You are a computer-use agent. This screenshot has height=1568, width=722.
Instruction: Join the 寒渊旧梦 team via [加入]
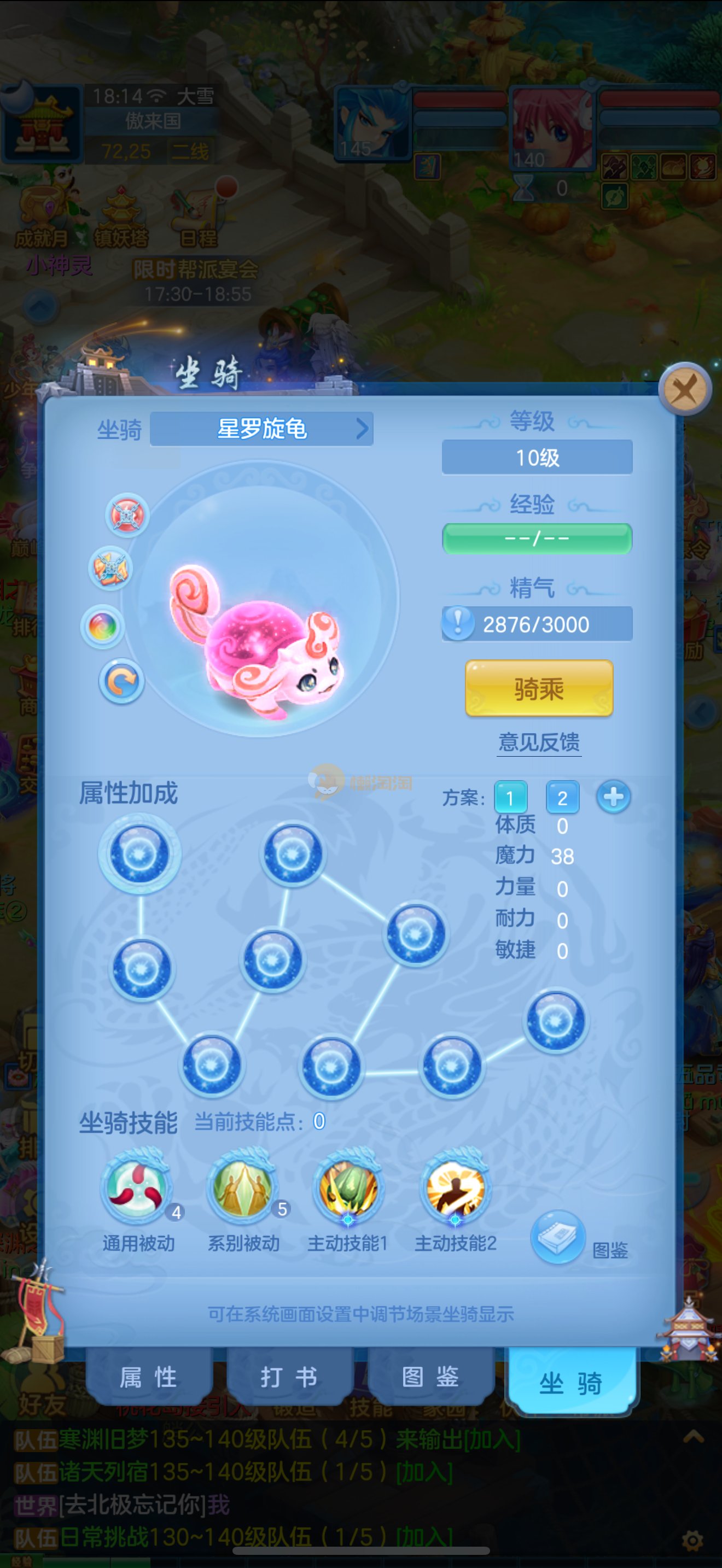[x=490, y=1440]
